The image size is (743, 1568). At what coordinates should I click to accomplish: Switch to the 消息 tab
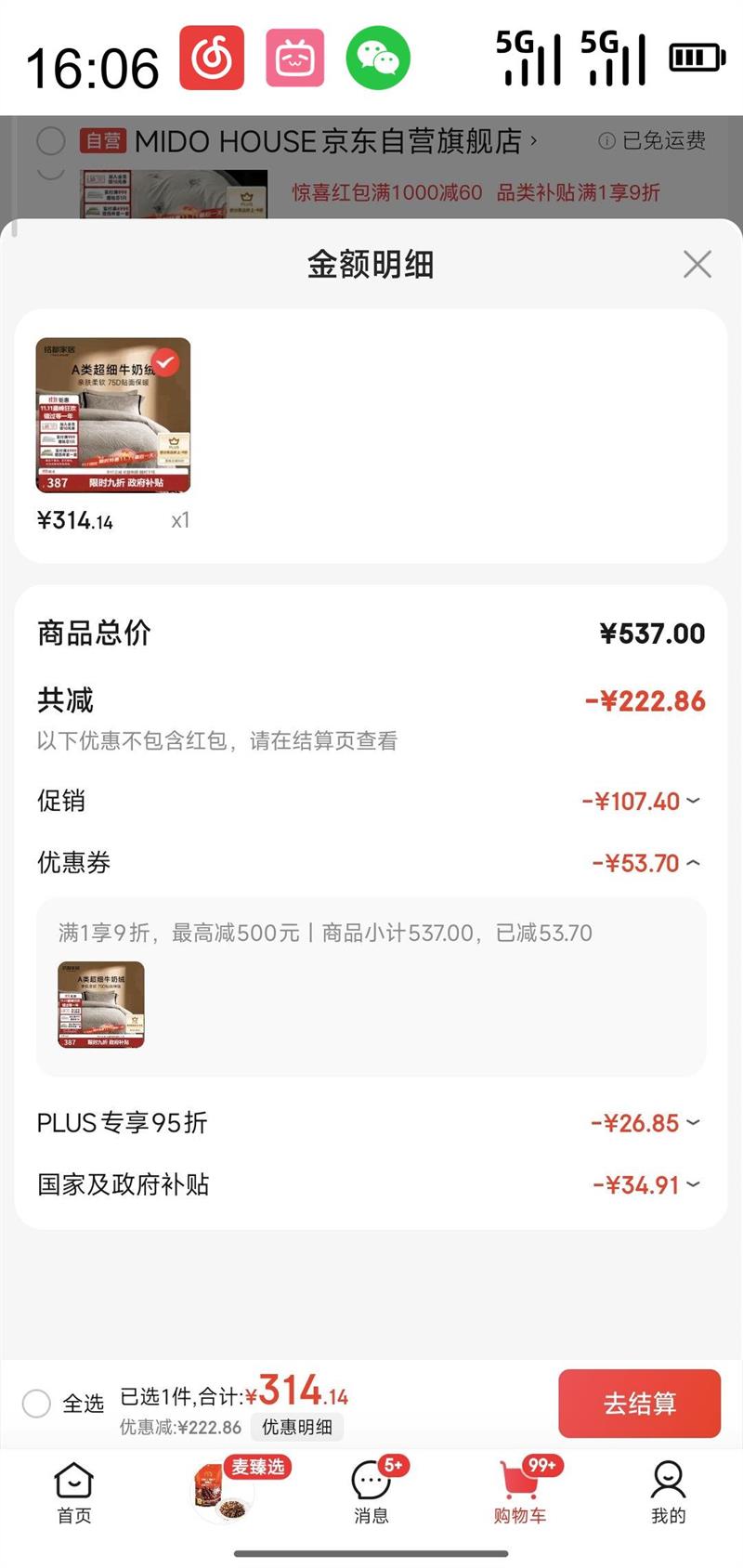[371, 1492]
